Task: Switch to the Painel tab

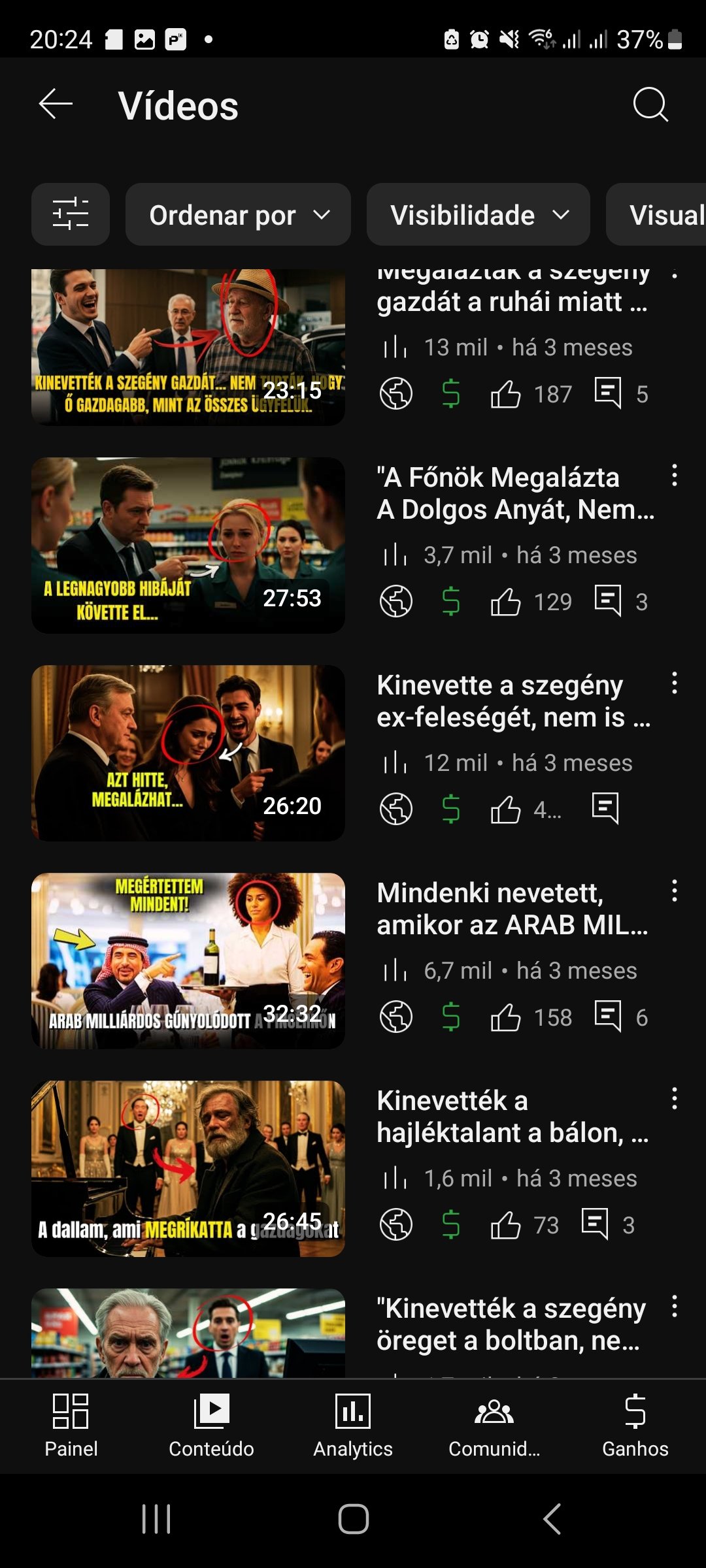Action: click(71, 1426)
